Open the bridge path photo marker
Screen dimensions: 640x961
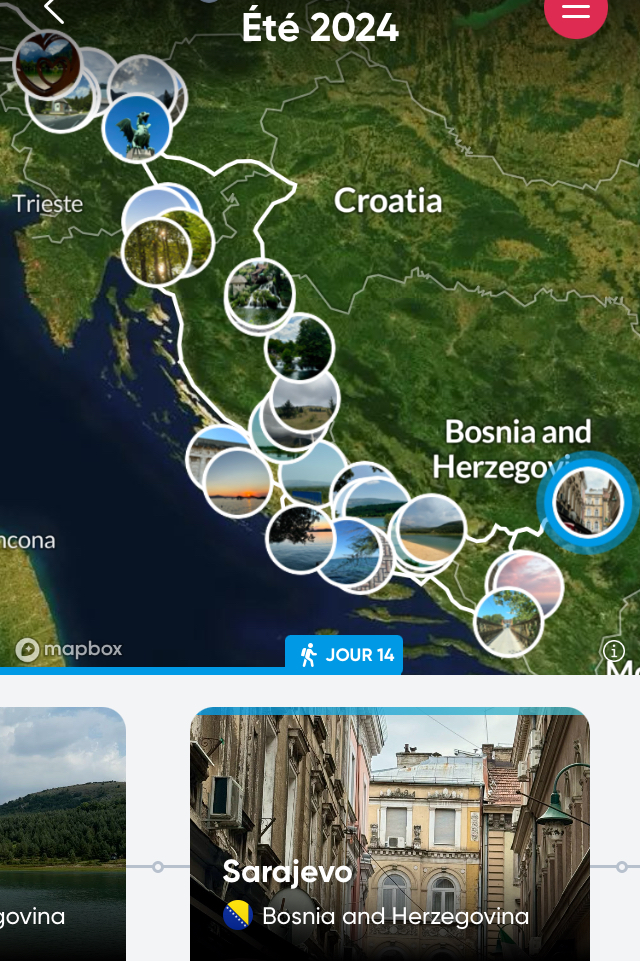tap(508, 621)
